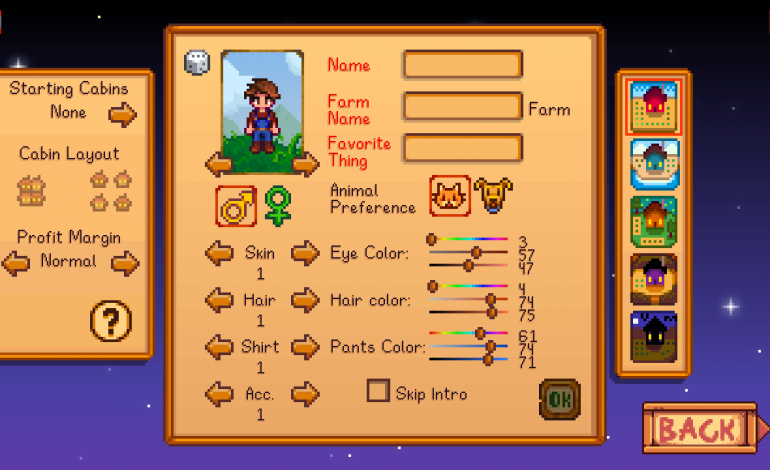Select the male gender symbol
770x470 pixels.
236,206
